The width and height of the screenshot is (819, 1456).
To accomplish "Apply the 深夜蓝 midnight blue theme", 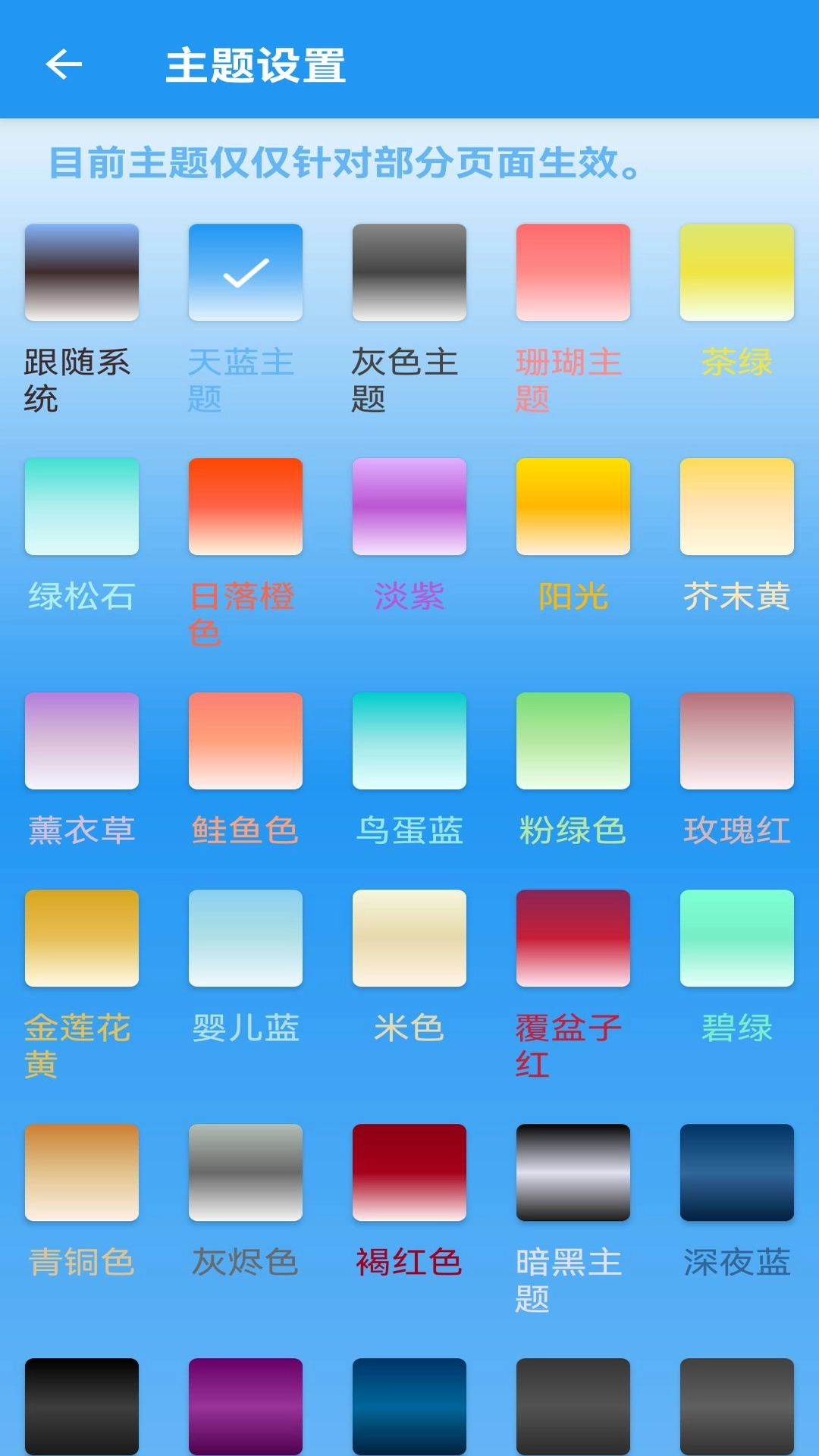I will (x=736, y=1172).
